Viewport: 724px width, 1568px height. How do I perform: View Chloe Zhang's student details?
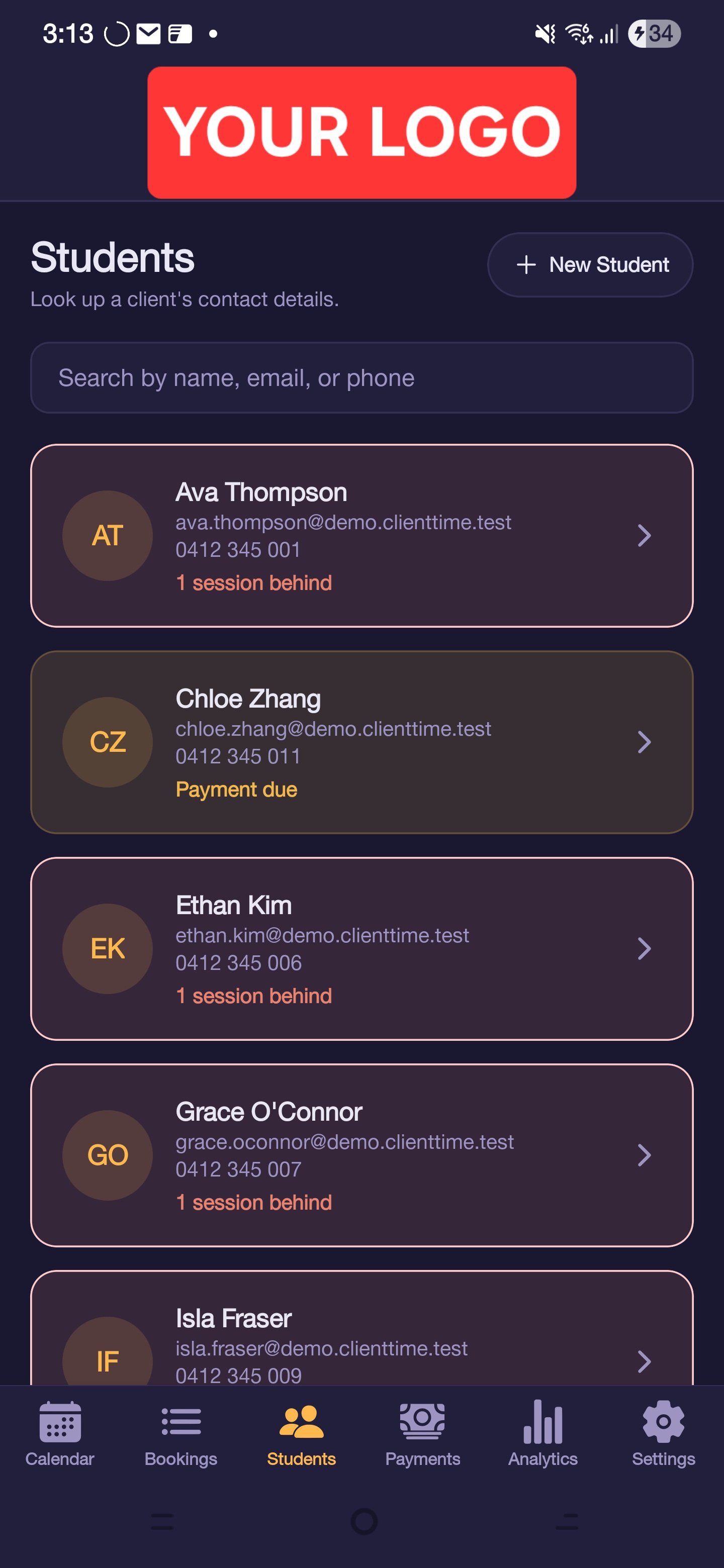pyautogui.click(x=361, y=742)
